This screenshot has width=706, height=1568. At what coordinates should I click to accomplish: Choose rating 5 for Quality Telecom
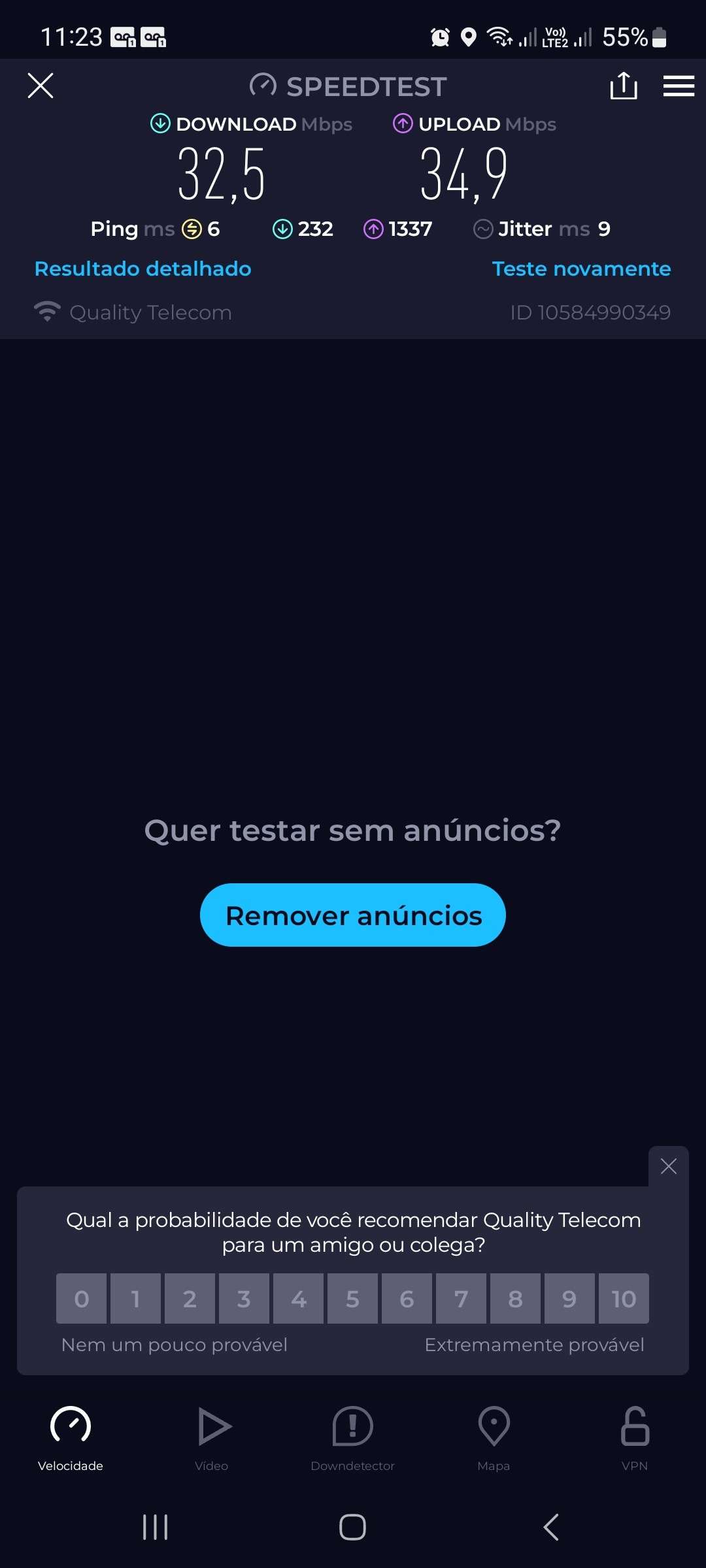coord(352,1299)
